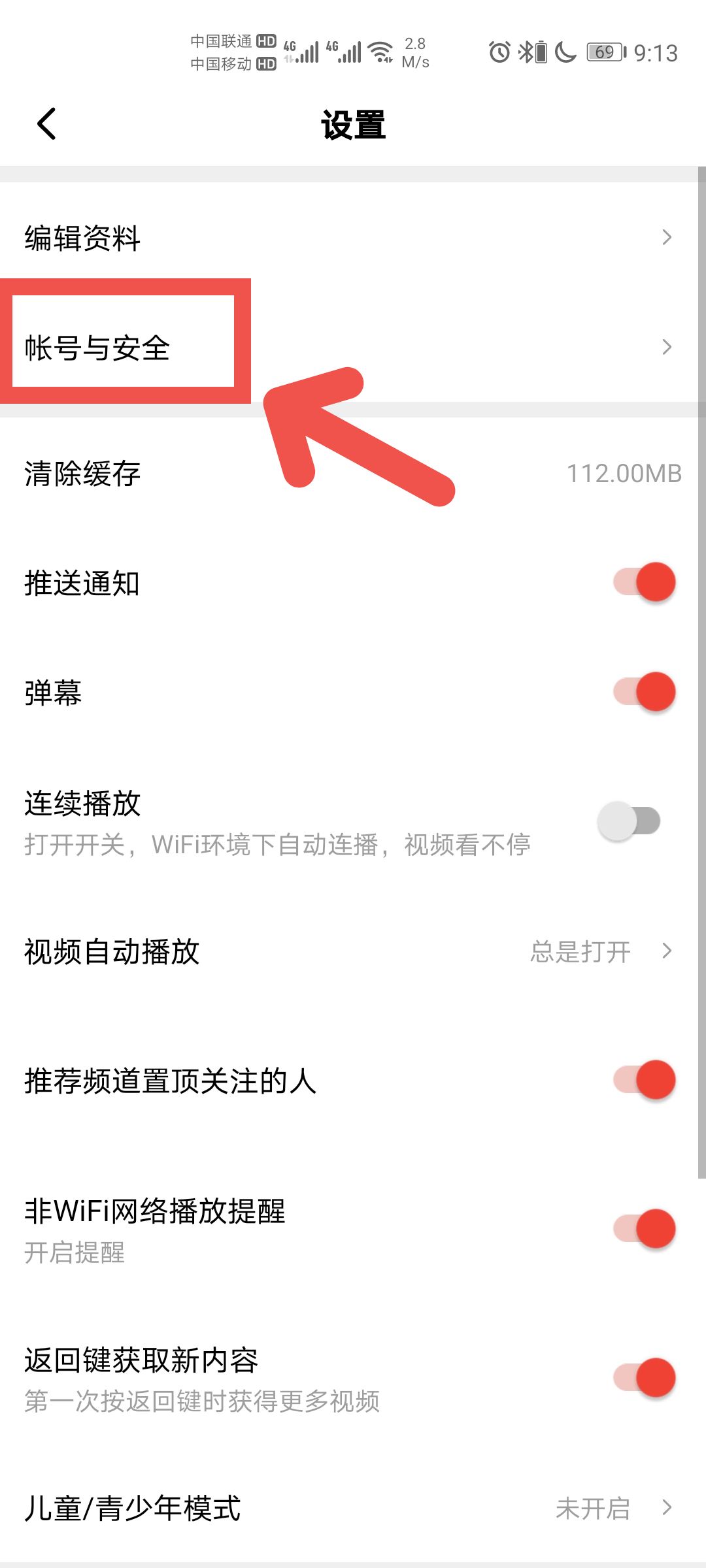Switch off 非WiFi网络播放提醒
706x1568 pixels.
click(644, 1229)
